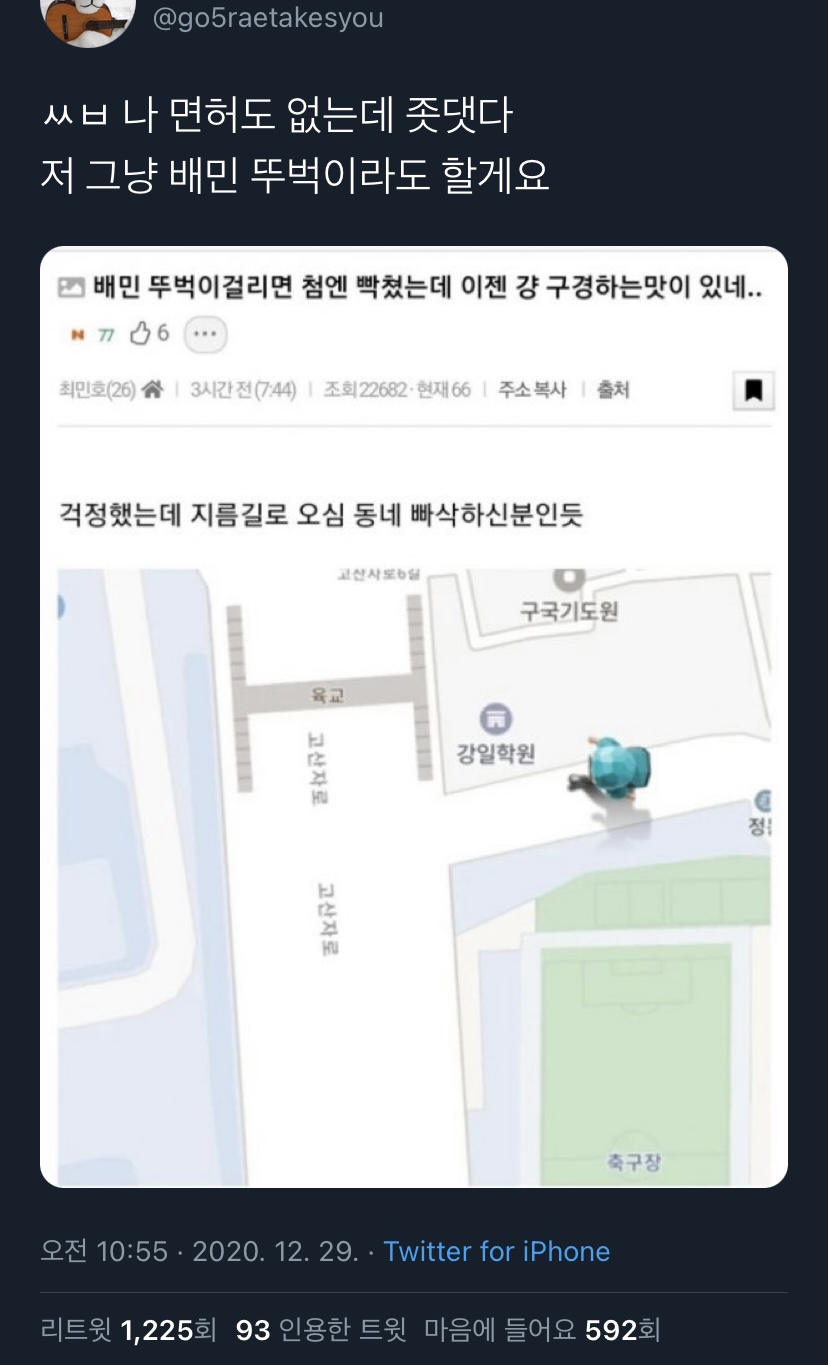
Task: Click the 강일학원 academy icon on the map
Action: point(496,718)
